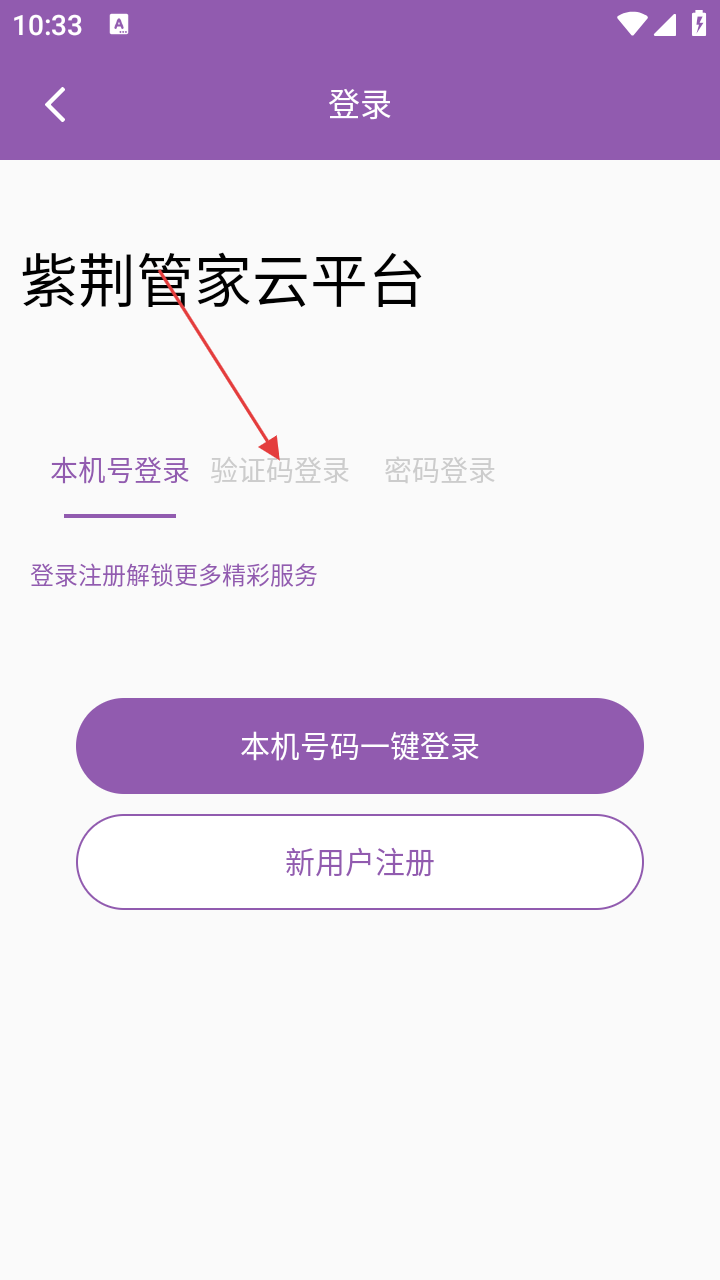Go back using the top-left arrow
Viewport: 720px width, 1280px height.
[x=56, y=105]
